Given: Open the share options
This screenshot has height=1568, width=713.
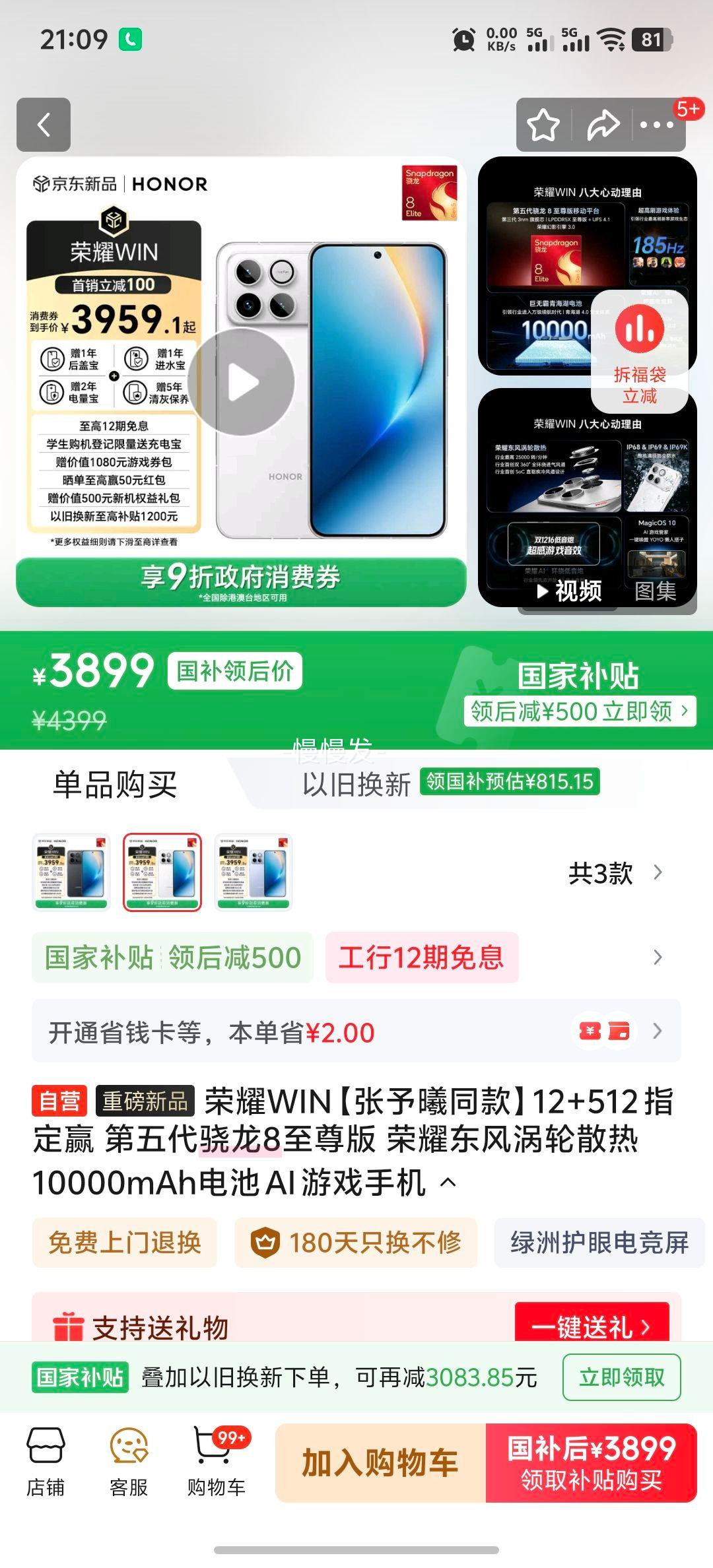Looking at the screenshot, I should pyautogui.click(x=604, y=124).
